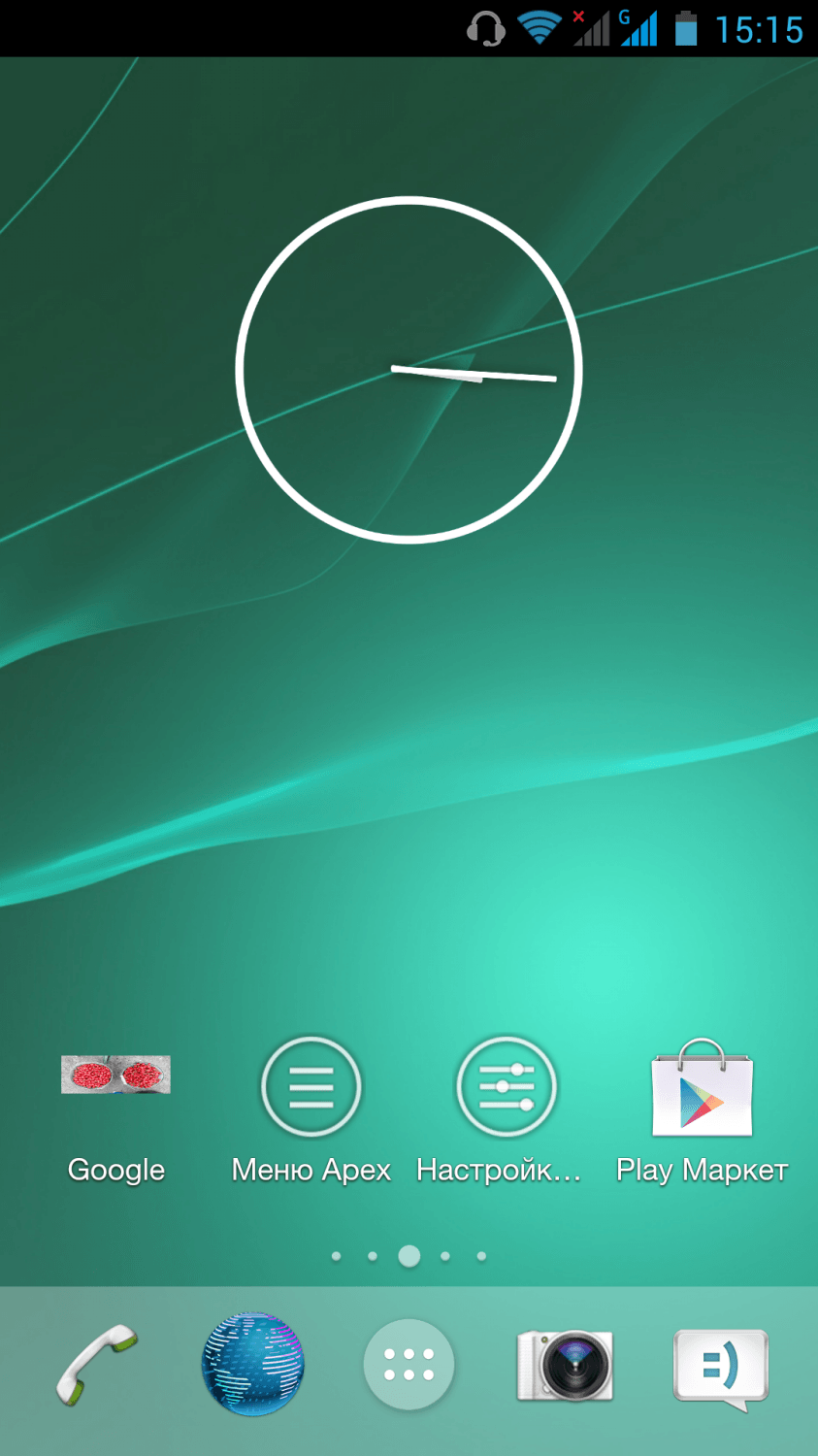Launch the camera app
The height and width of the screenshot is (1456, 818).
[565, 1364]
